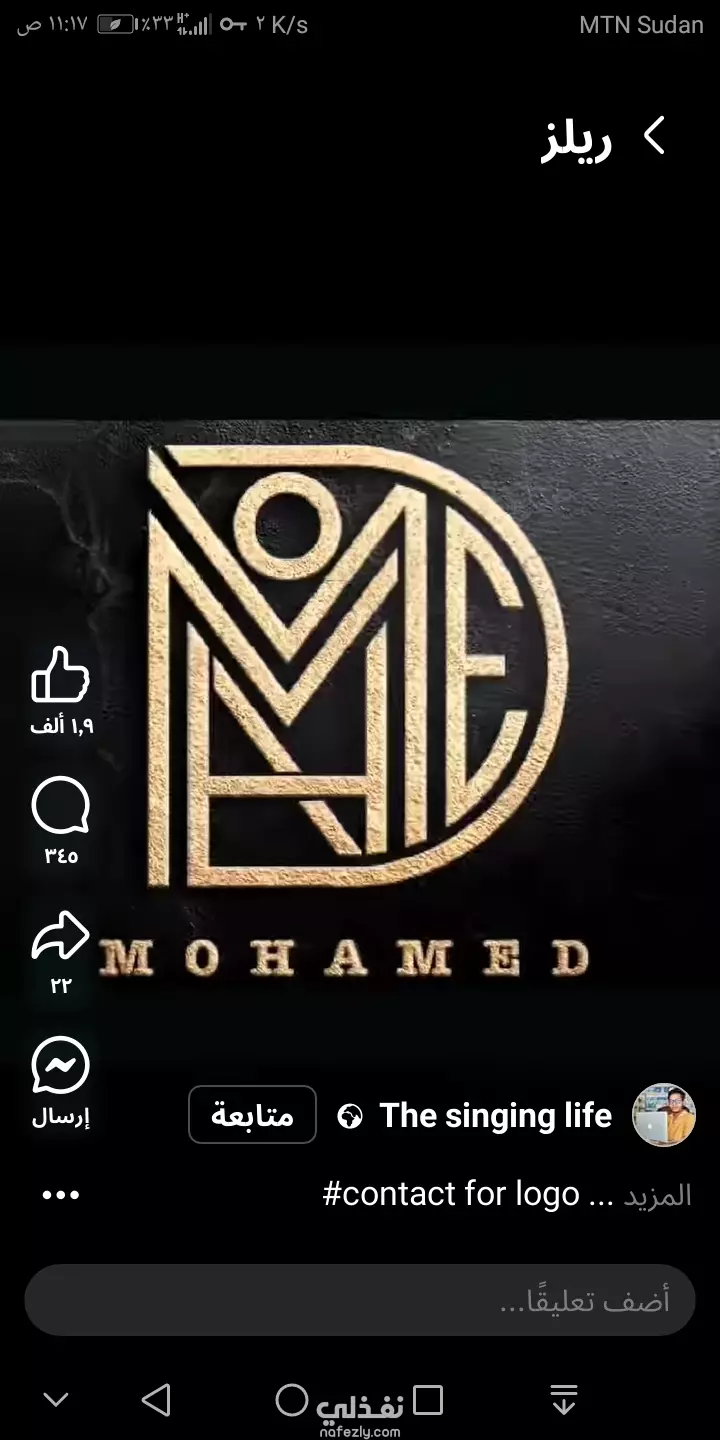The height and width of the screenshot is (1440, 720).
Task: Like this reel with the thumbs-up icon
Action: 61,675
